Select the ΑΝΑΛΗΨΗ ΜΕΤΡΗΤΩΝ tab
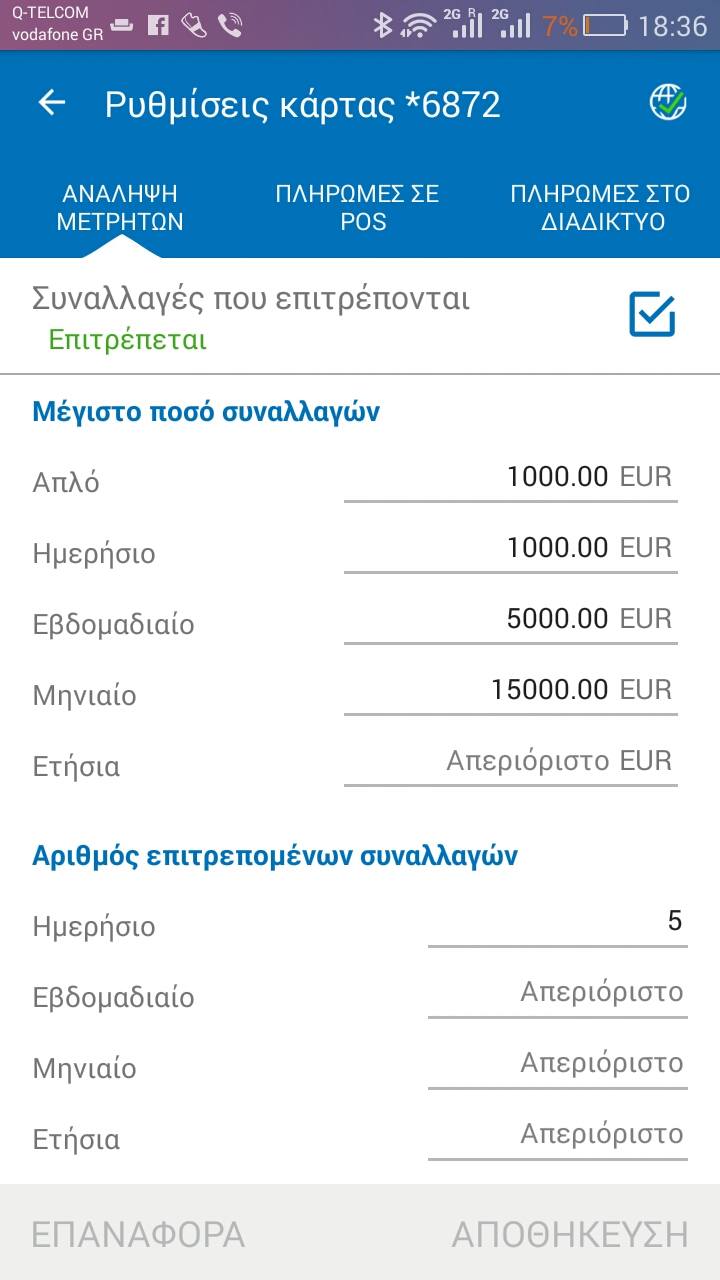Viewport: 720px width, 1280px height. tap(120, 207)
